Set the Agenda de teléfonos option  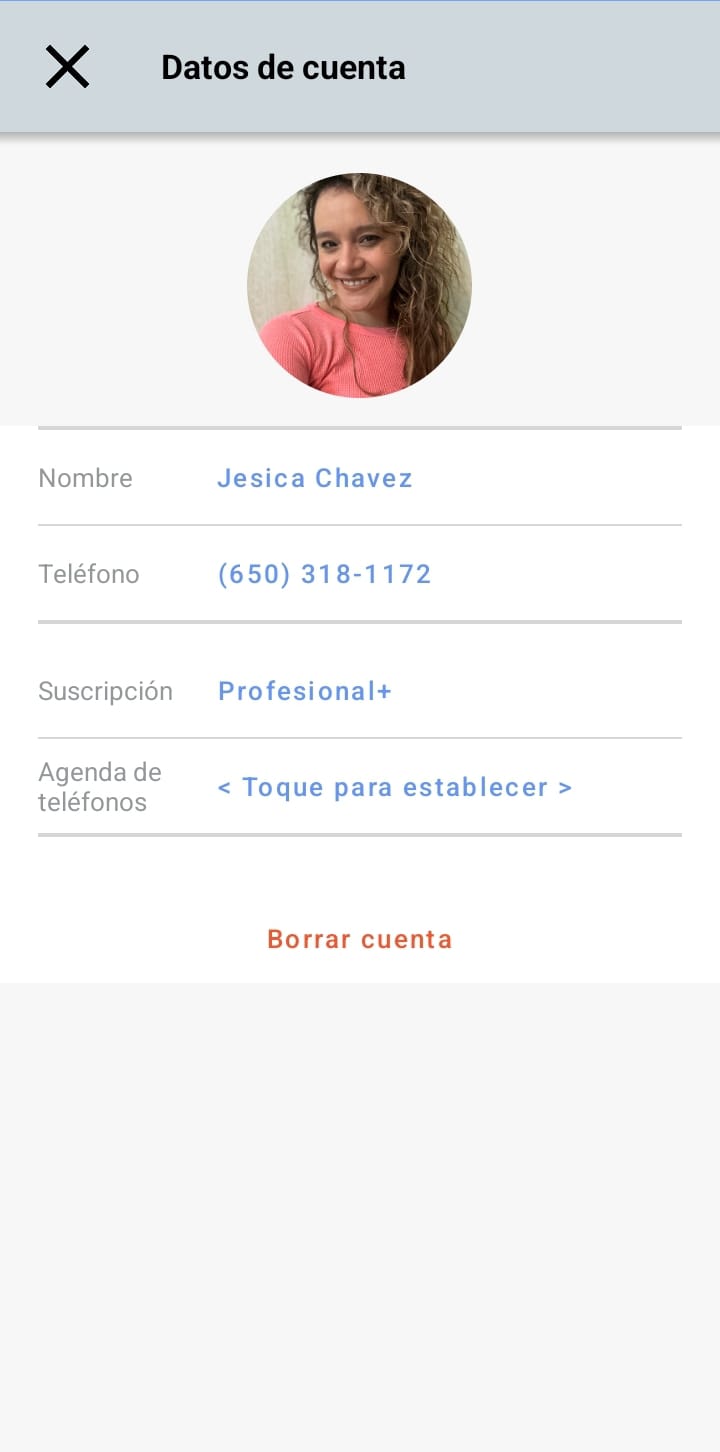[x=395, y=787]
